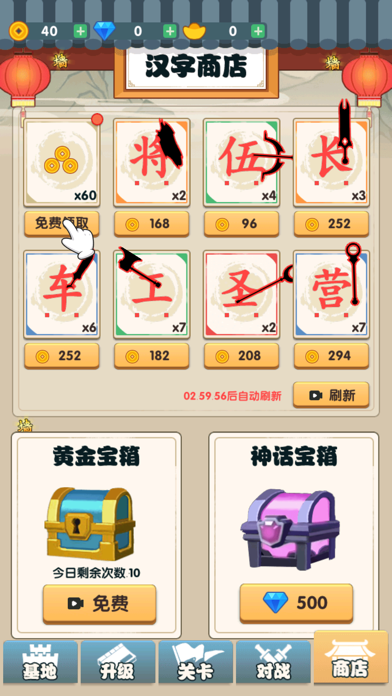Buy the 圣 card for 208 coins
The image size is (392, 696).
(x=242, y=356)
